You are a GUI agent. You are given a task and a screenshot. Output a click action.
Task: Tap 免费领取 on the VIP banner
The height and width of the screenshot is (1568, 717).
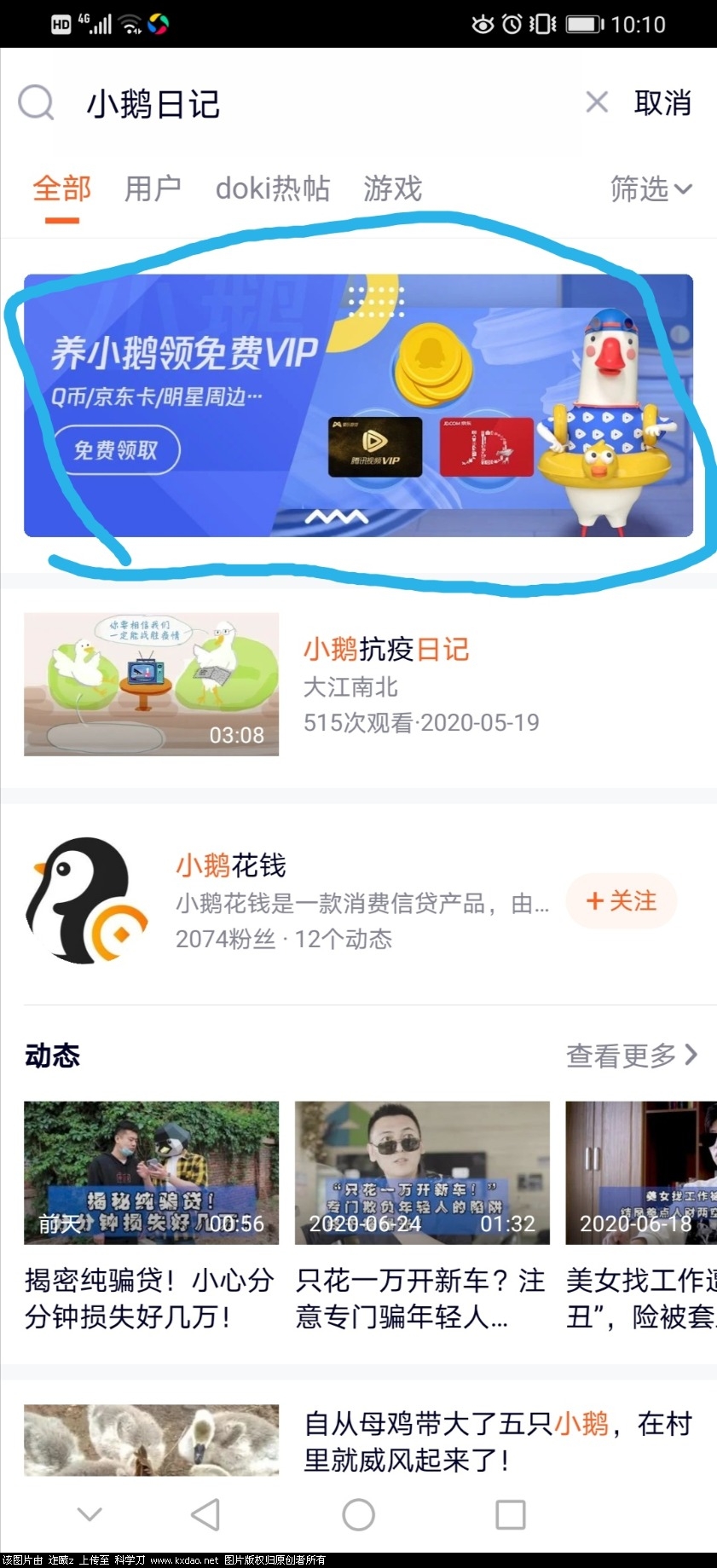(x=117, y=449)
